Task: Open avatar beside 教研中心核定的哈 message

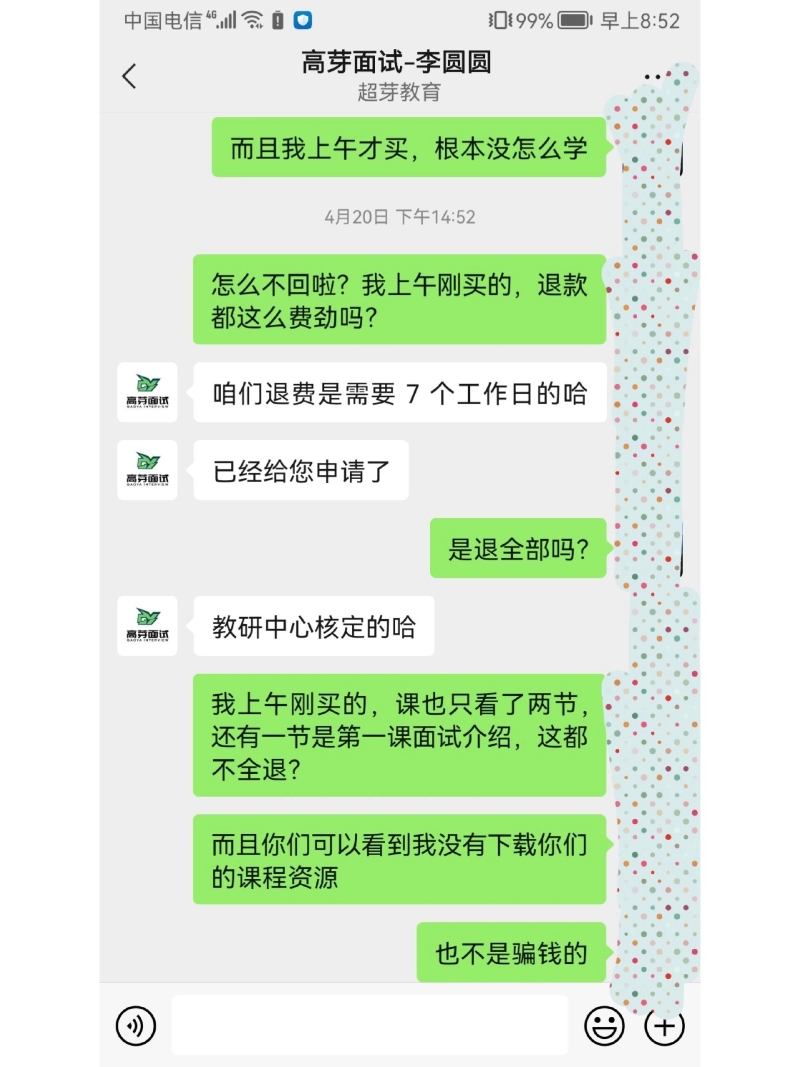Action: [147, 626]
